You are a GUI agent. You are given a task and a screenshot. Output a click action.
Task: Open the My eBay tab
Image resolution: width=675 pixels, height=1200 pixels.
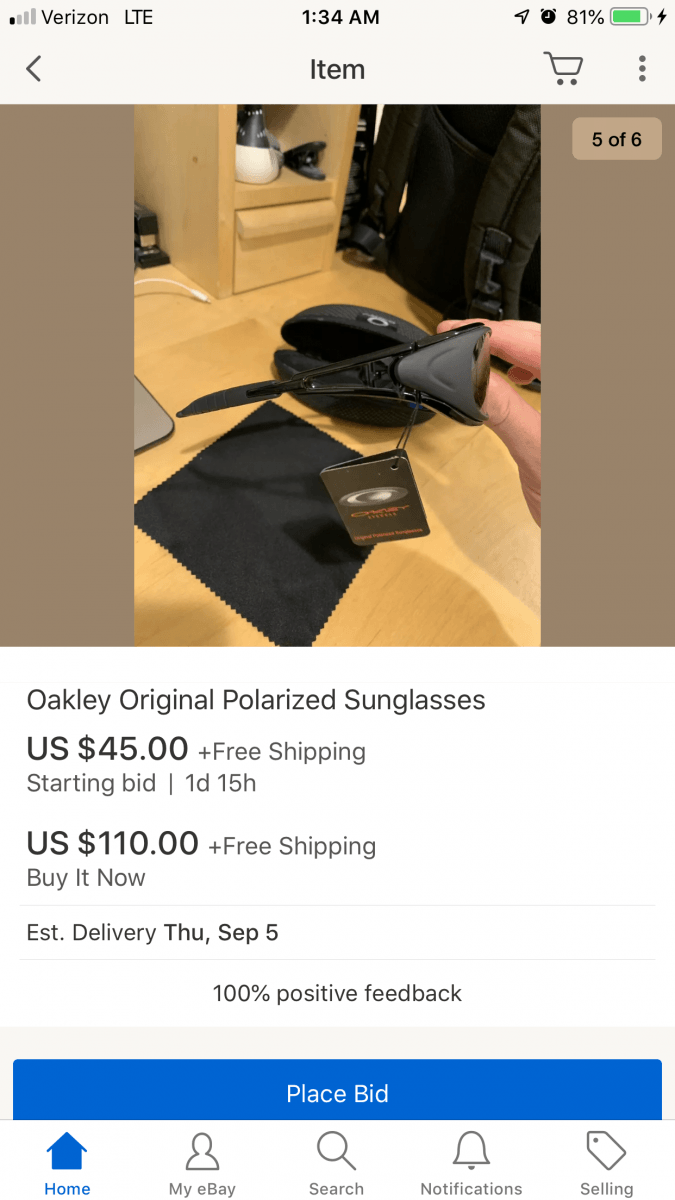click(202, 1163)
